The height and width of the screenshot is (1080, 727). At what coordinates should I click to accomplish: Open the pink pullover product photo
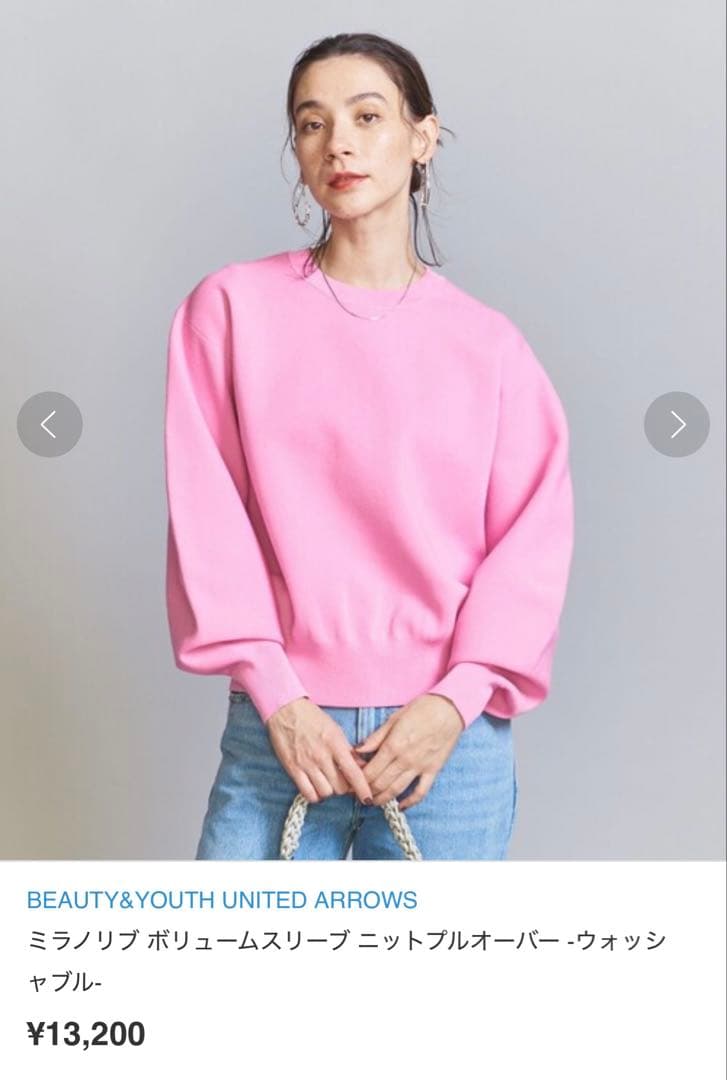365,480
